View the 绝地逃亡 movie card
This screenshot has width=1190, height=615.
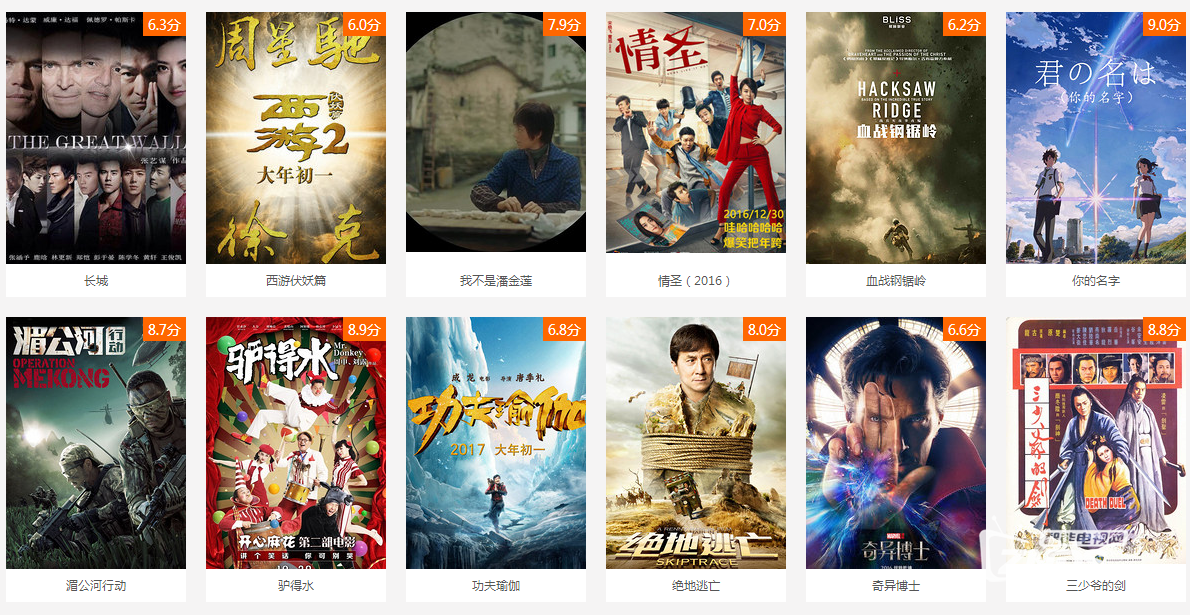click(696, 445)
